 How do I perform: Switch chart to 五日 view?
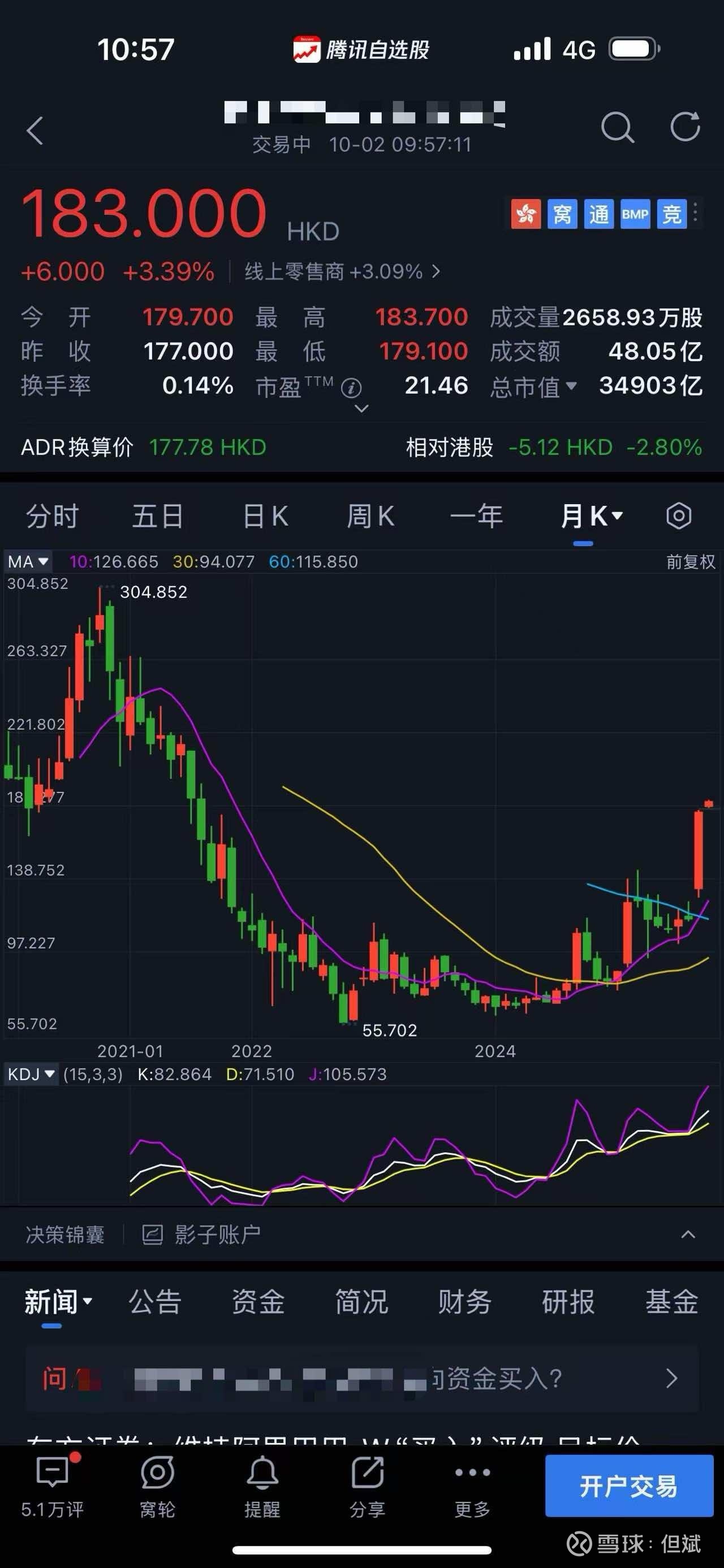(158, 516)
